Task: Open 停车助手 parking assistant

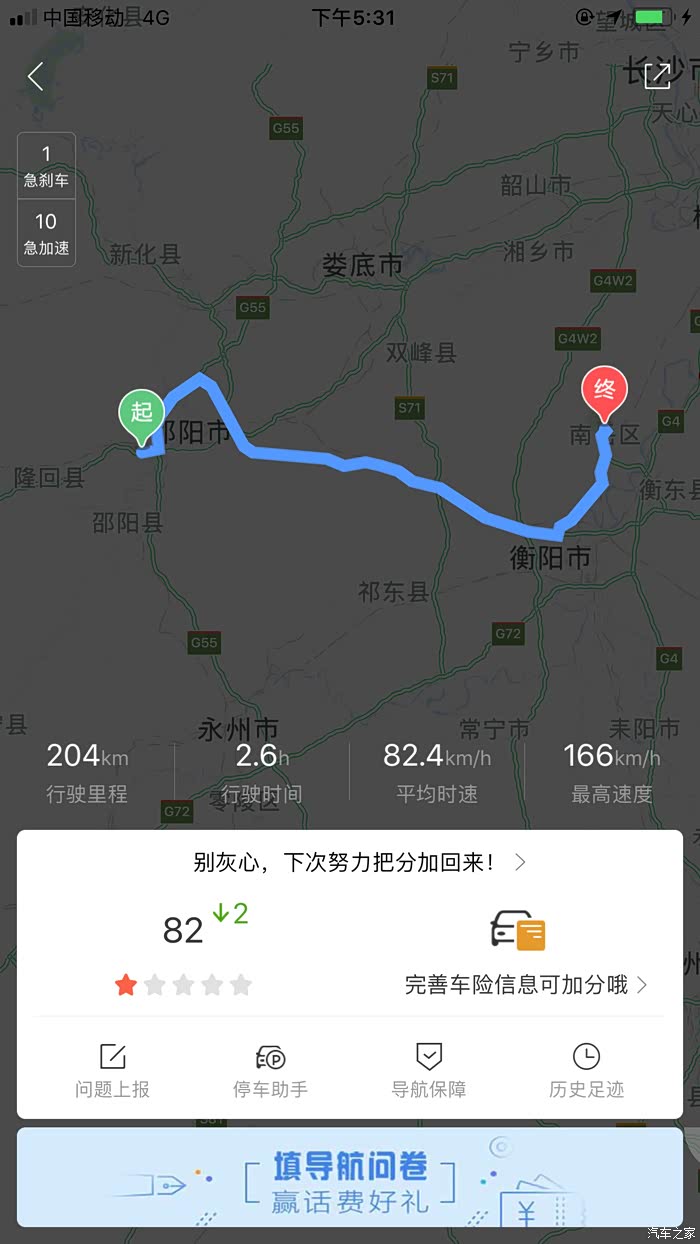Action: click(270, 1071)
